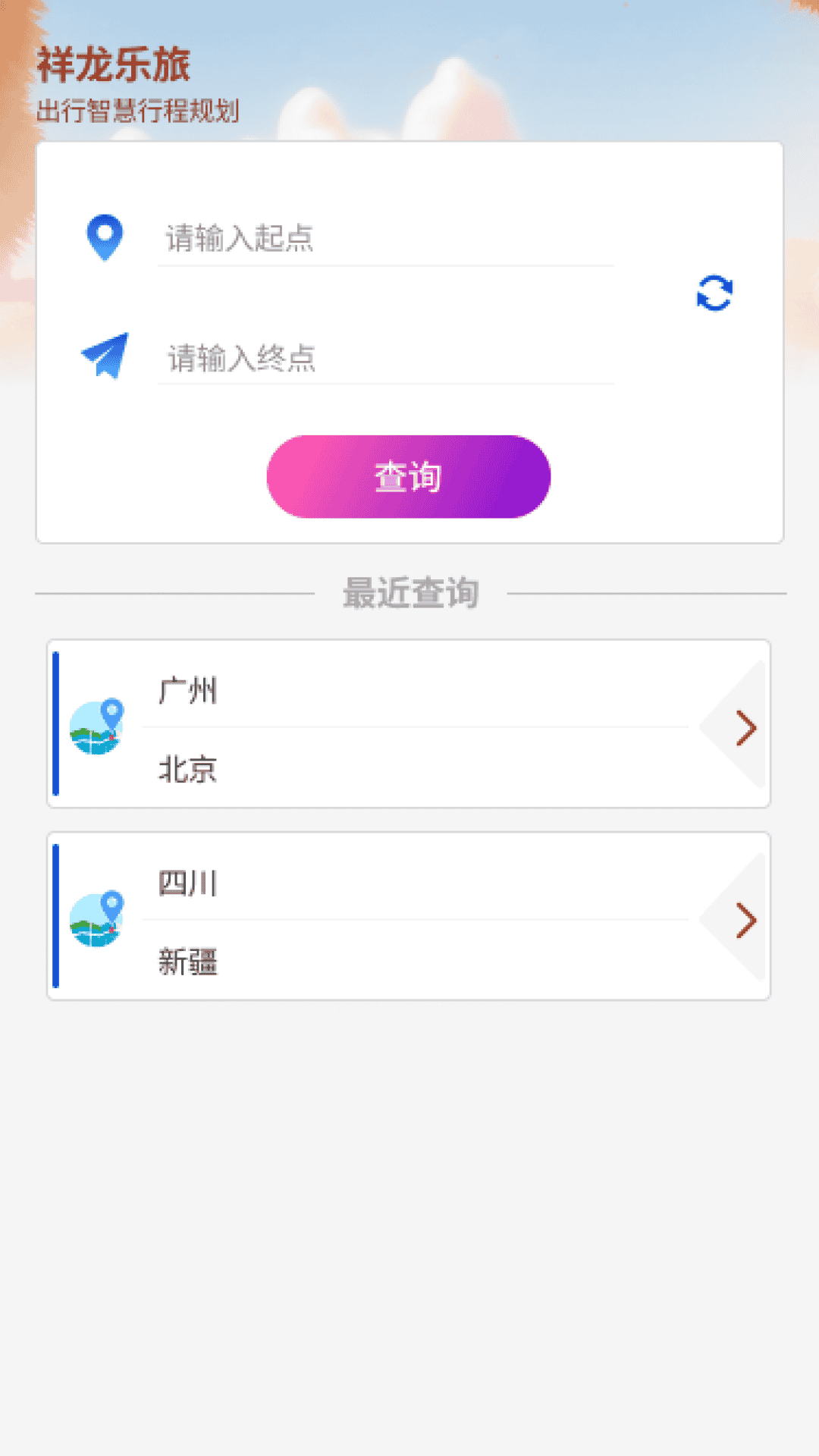This screenshot has width=819, height=1456.
Task: Click the circular swap arrows between the input fields
Action: (x=714, y=294)
